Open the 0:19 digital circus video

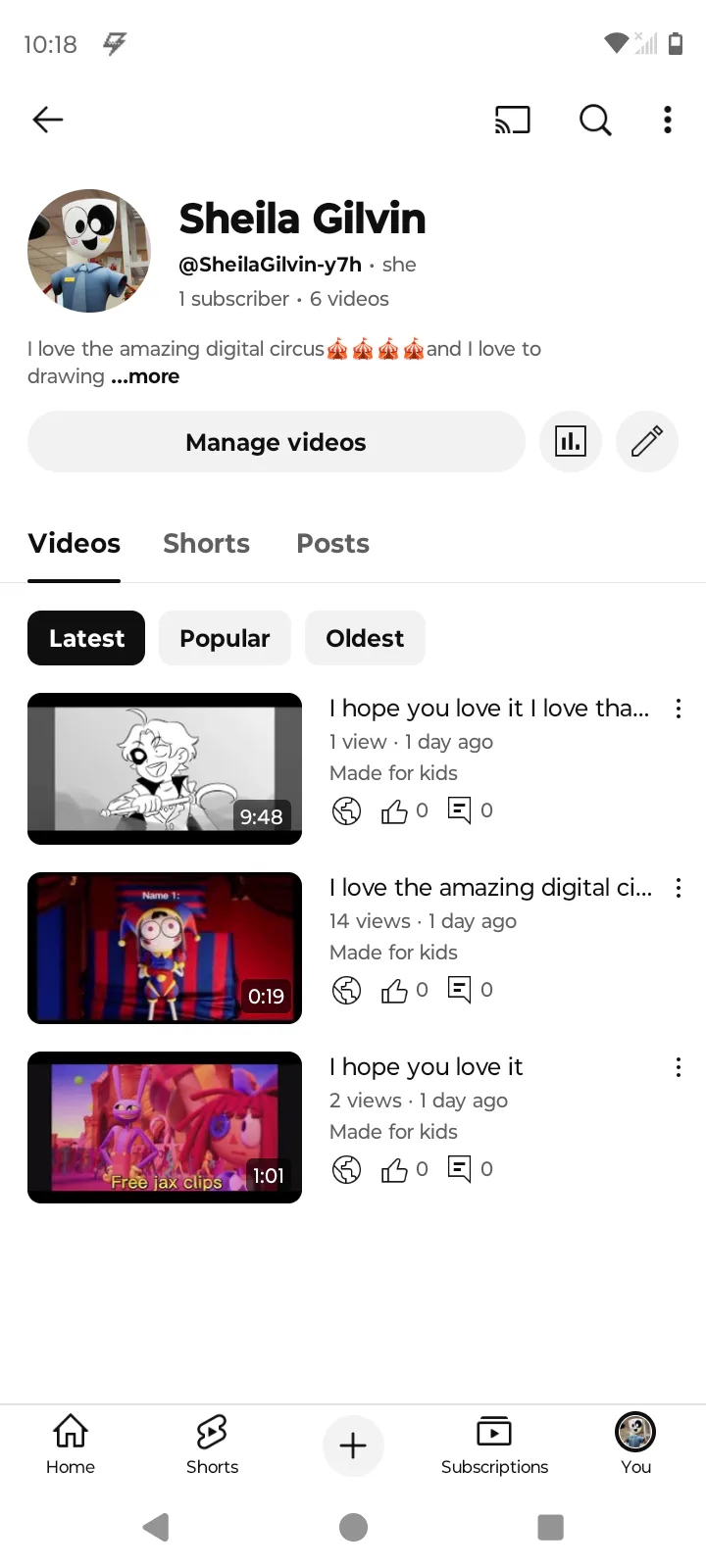(x=165, y=948)
